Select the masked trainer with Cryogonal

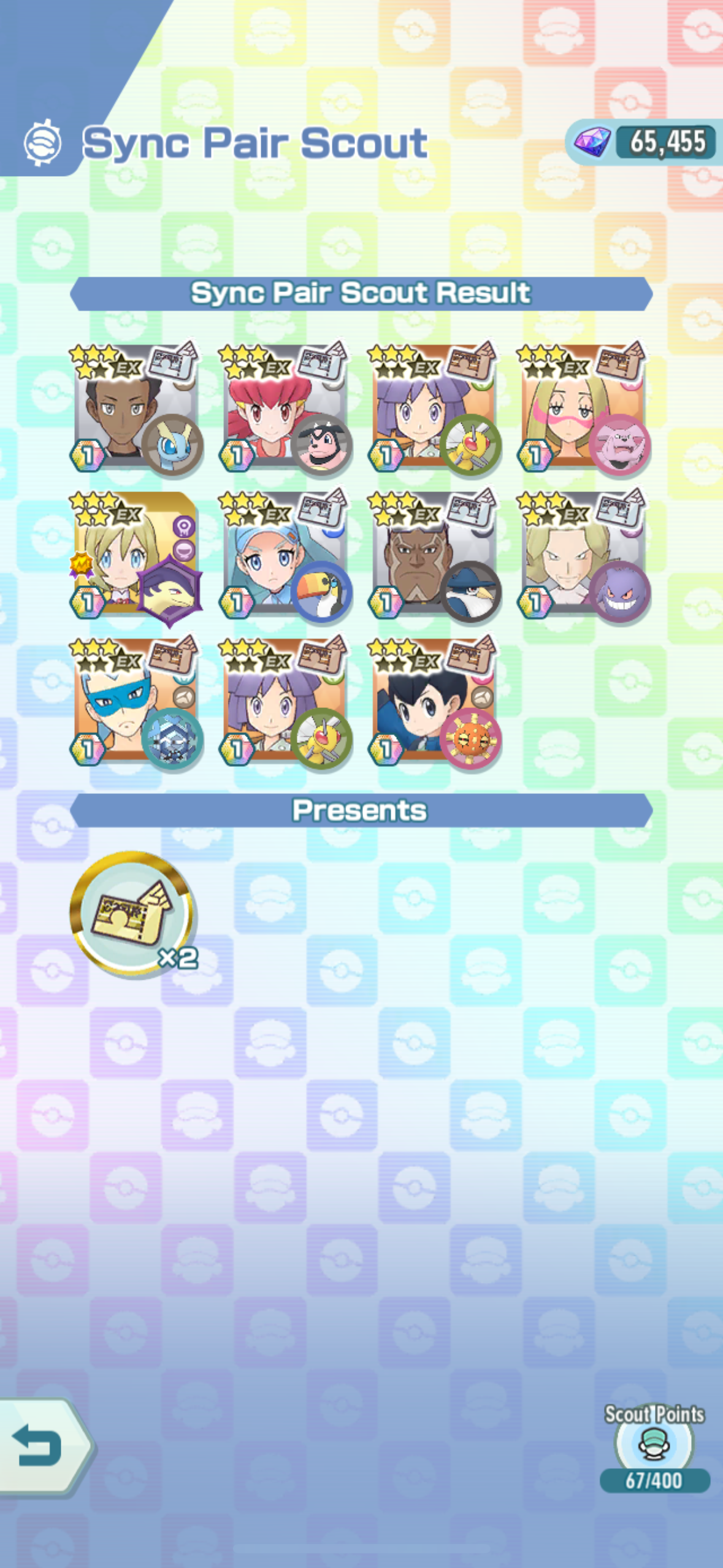point(136,702)
